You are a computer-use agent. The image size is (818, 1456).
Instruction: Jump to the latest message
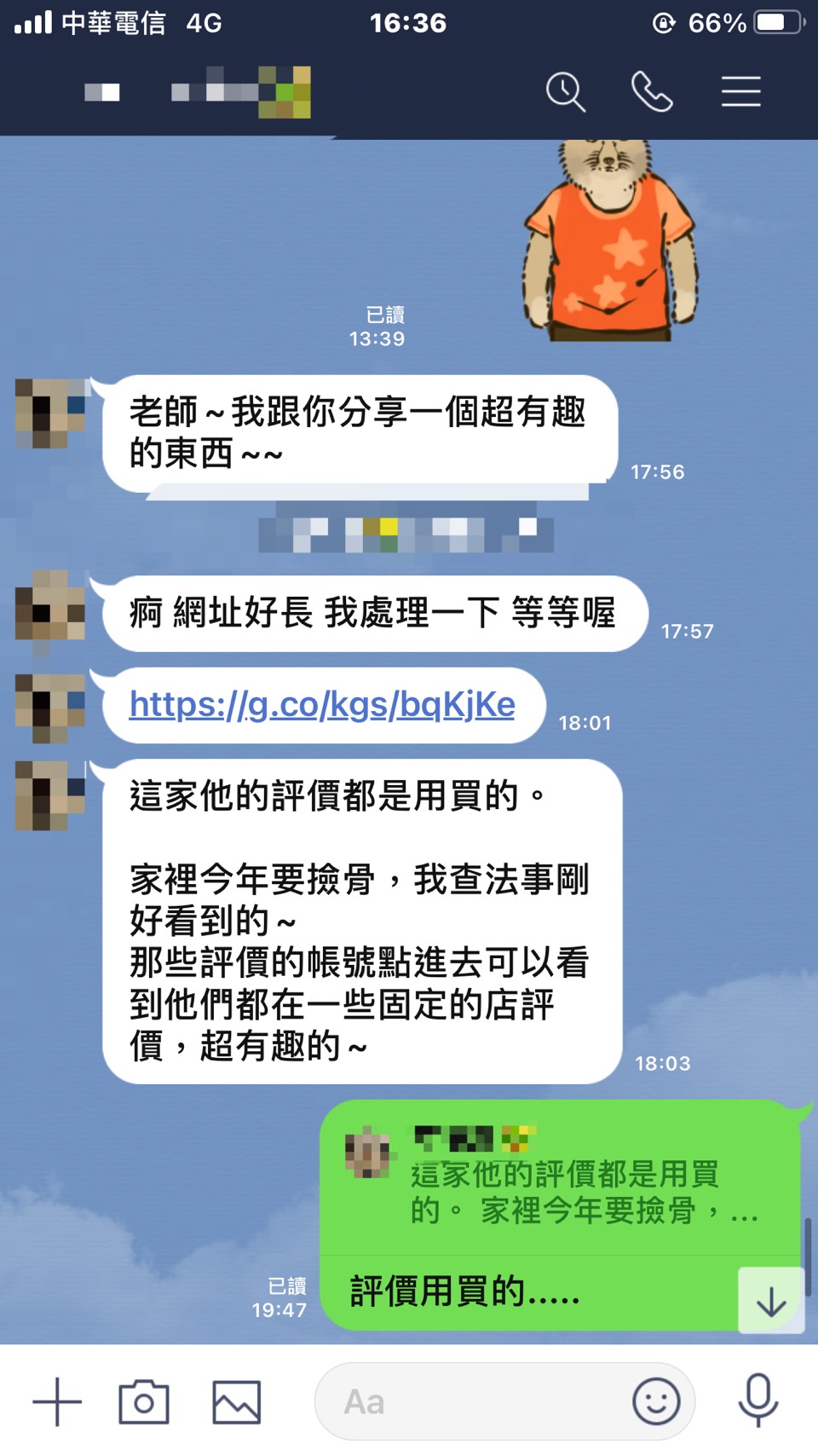click(771, 1301)
